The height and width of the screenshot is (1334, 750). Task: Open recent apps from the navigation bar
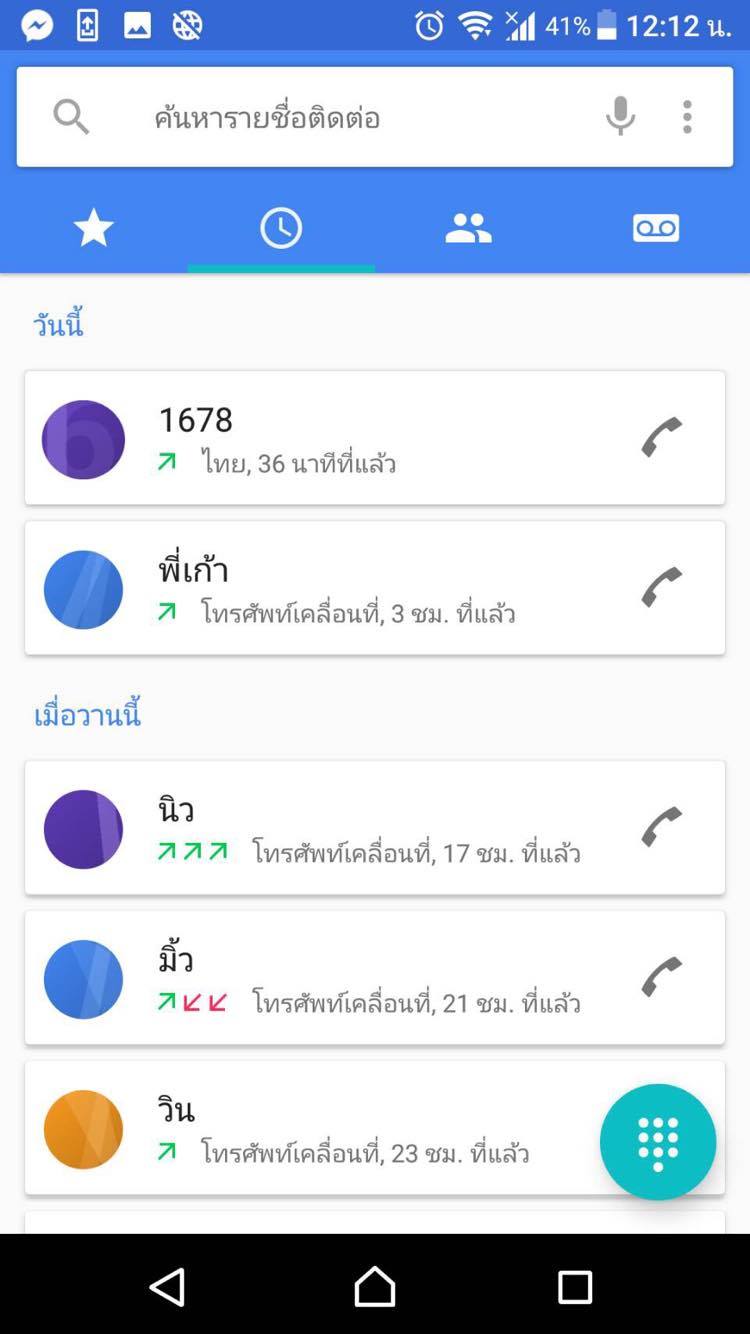click(x=575, y=1287)
